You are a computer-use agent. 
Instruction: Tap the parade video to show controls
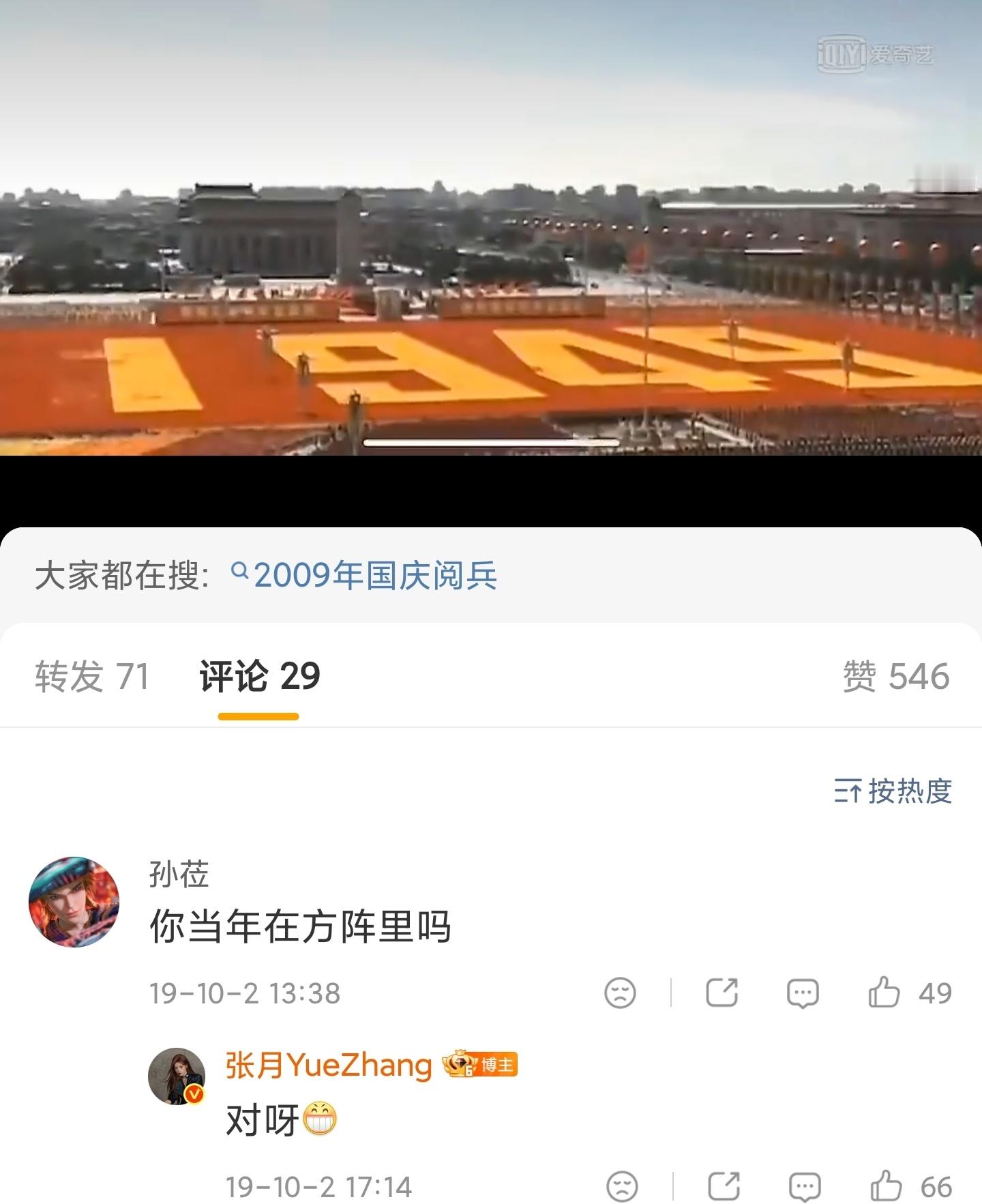(x=491, y=227)
